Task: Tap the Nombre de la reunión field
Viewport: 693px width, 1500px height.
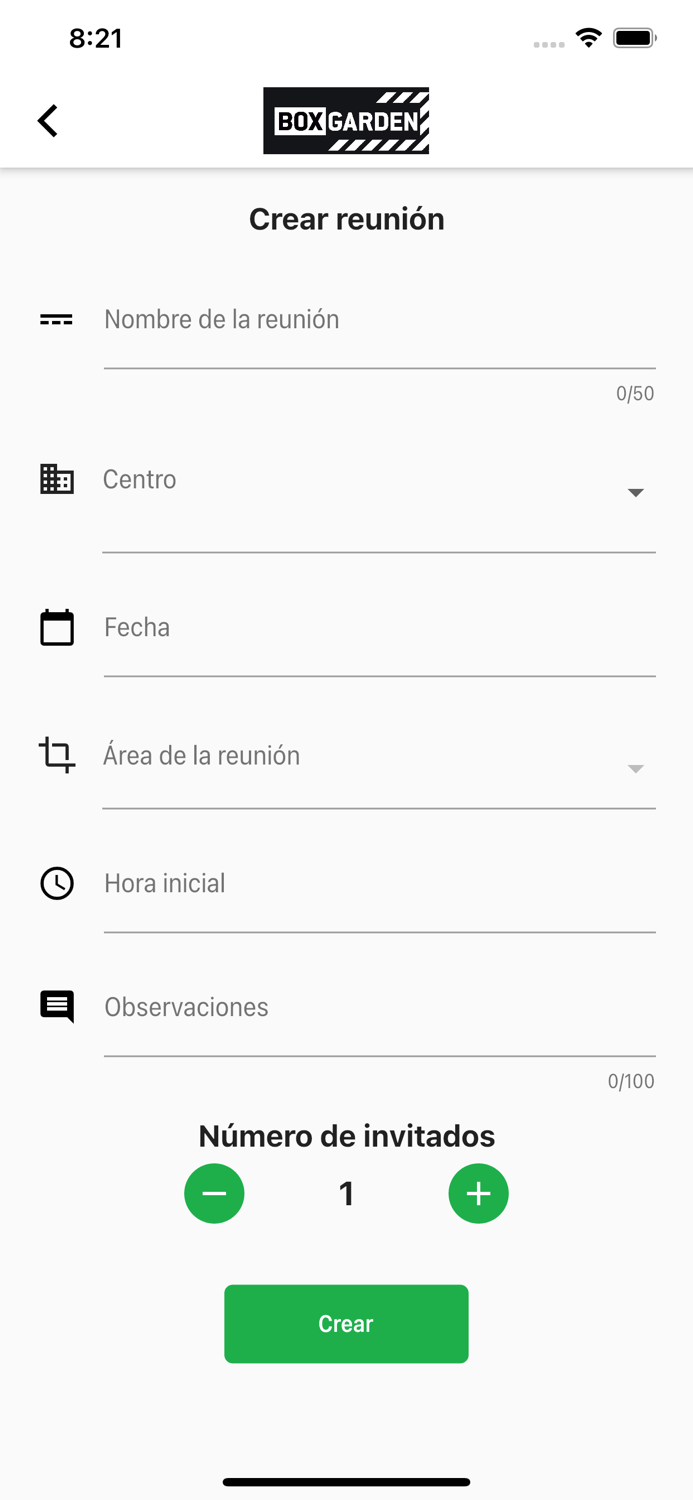Action: [378, 321]
